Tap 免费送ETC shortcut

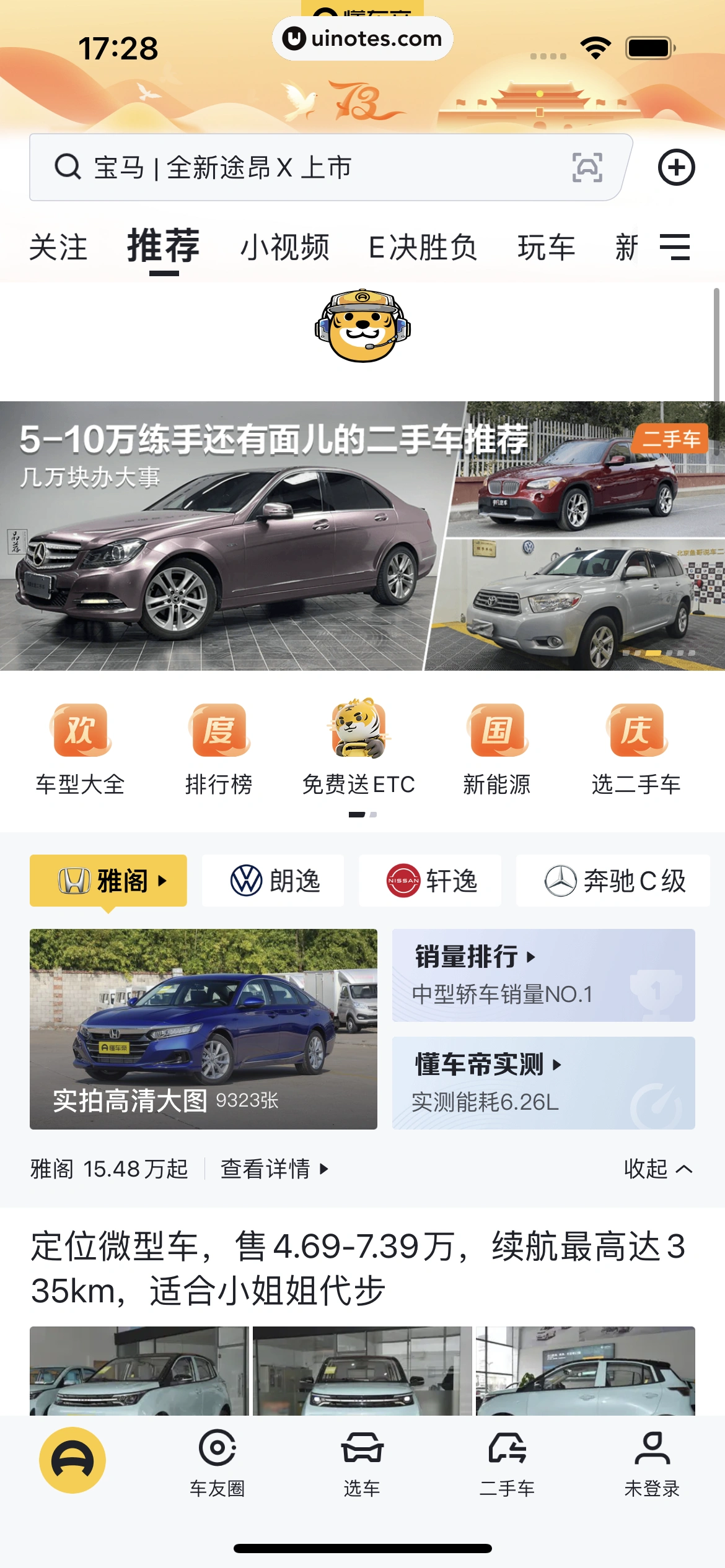(359, 749)
